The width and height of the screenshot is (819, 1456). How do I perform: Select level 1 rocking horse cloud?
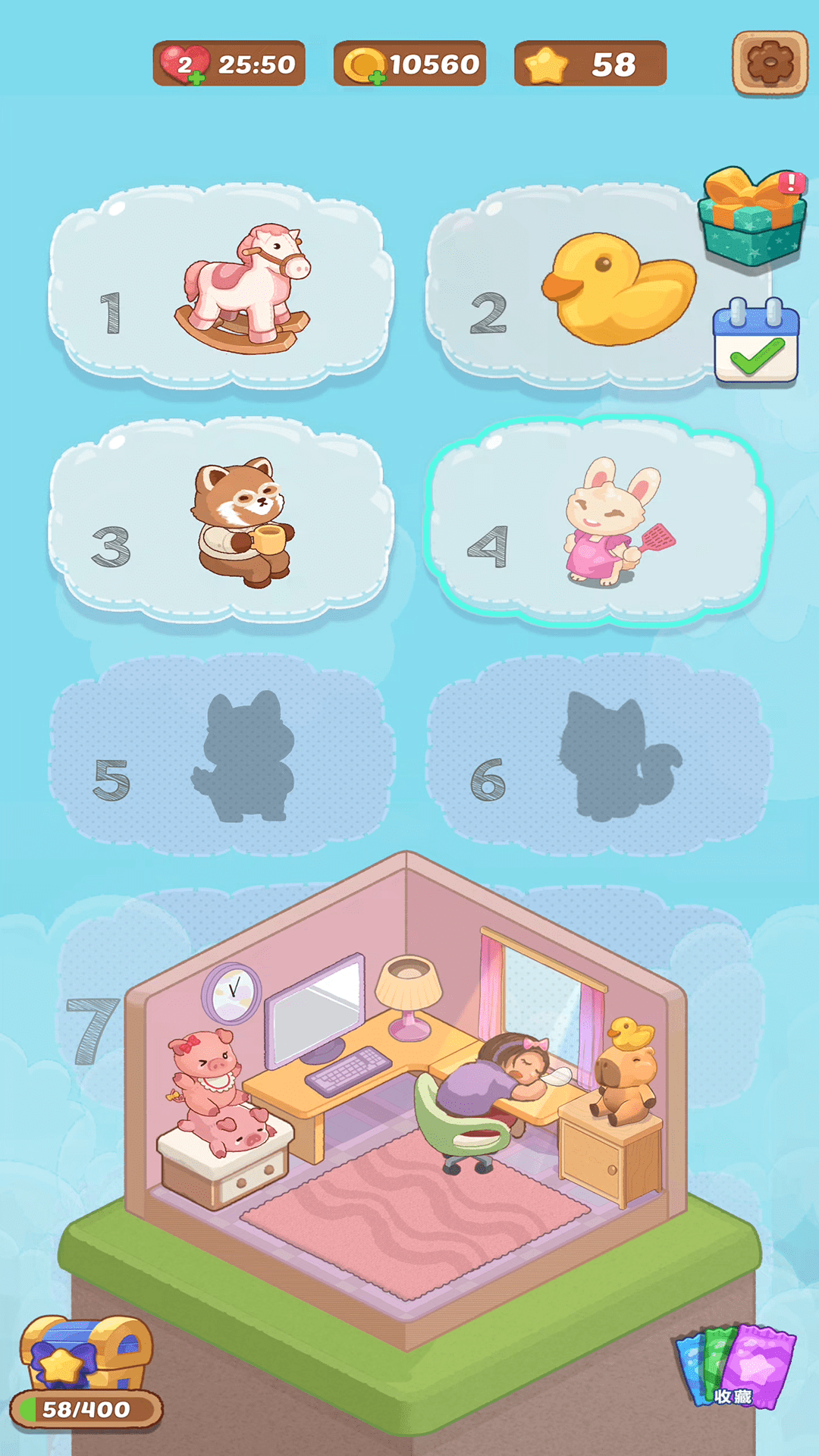220,286
